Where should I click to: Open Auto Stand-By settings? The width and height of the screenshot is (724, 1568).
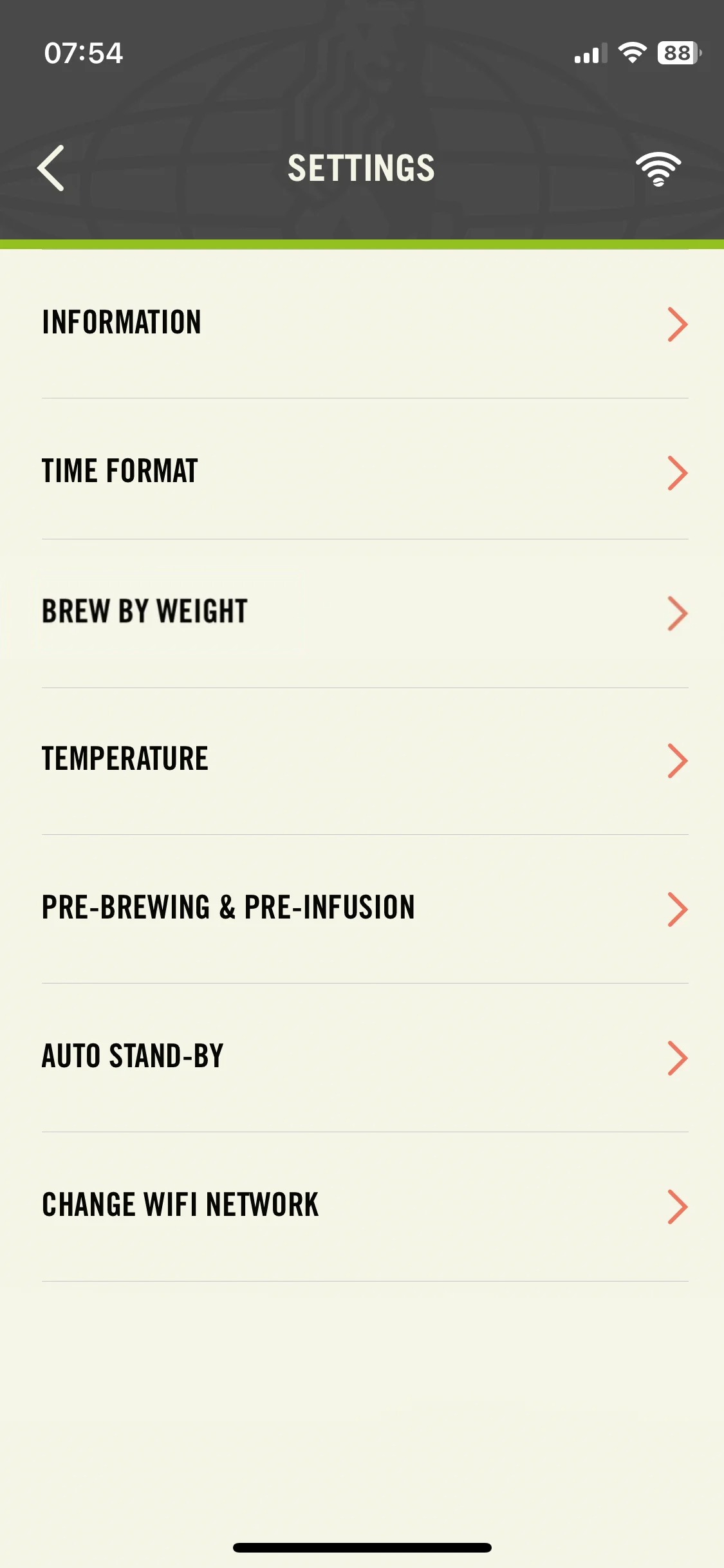[364, 1057]
